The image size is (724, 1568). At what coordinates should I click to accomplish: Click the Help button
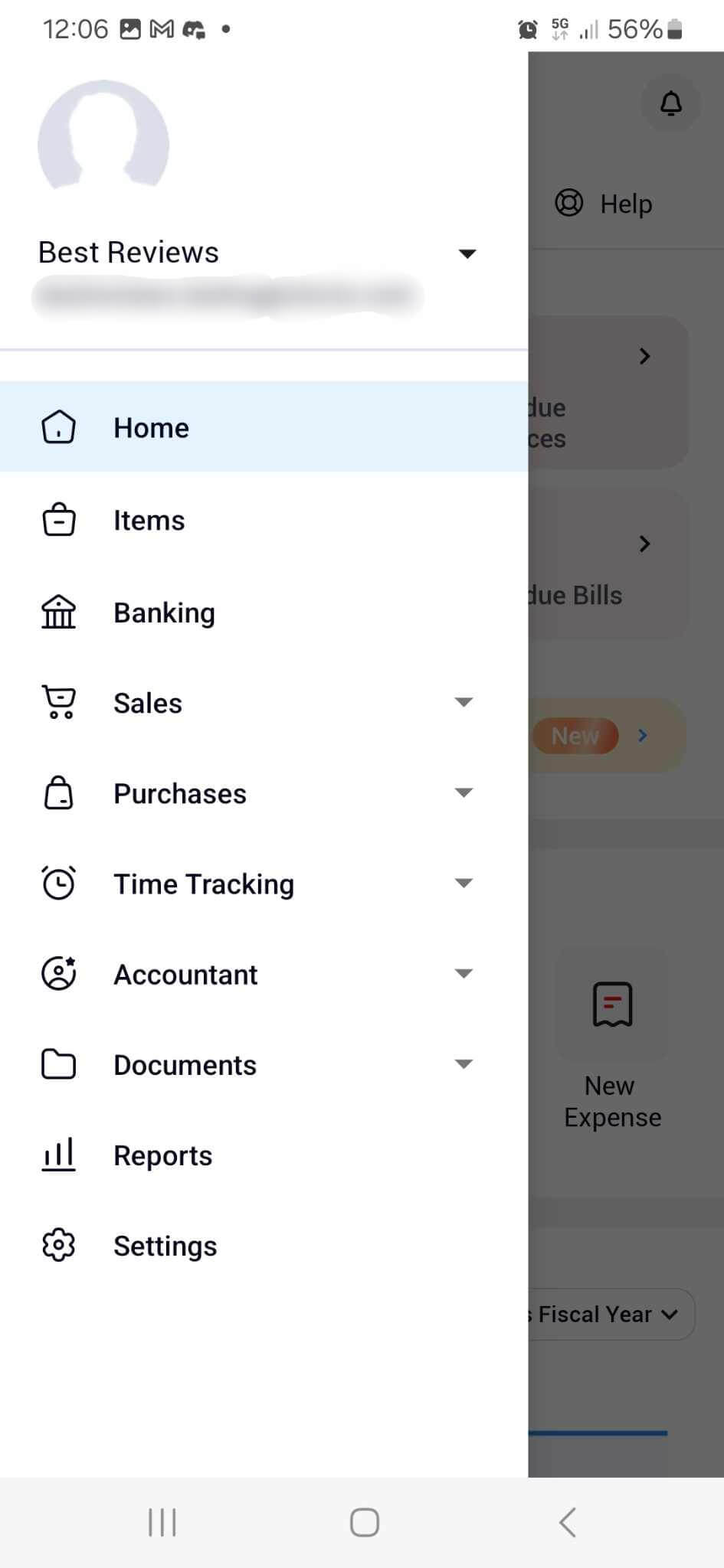point(604,203)
